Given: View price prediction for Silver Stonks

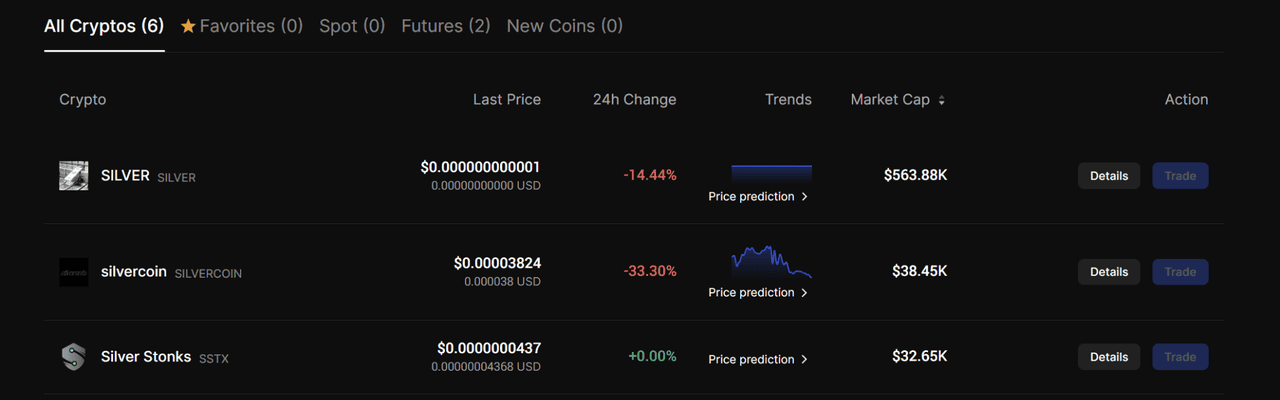Looking at the screenshot, I should (x=758, y=360).
